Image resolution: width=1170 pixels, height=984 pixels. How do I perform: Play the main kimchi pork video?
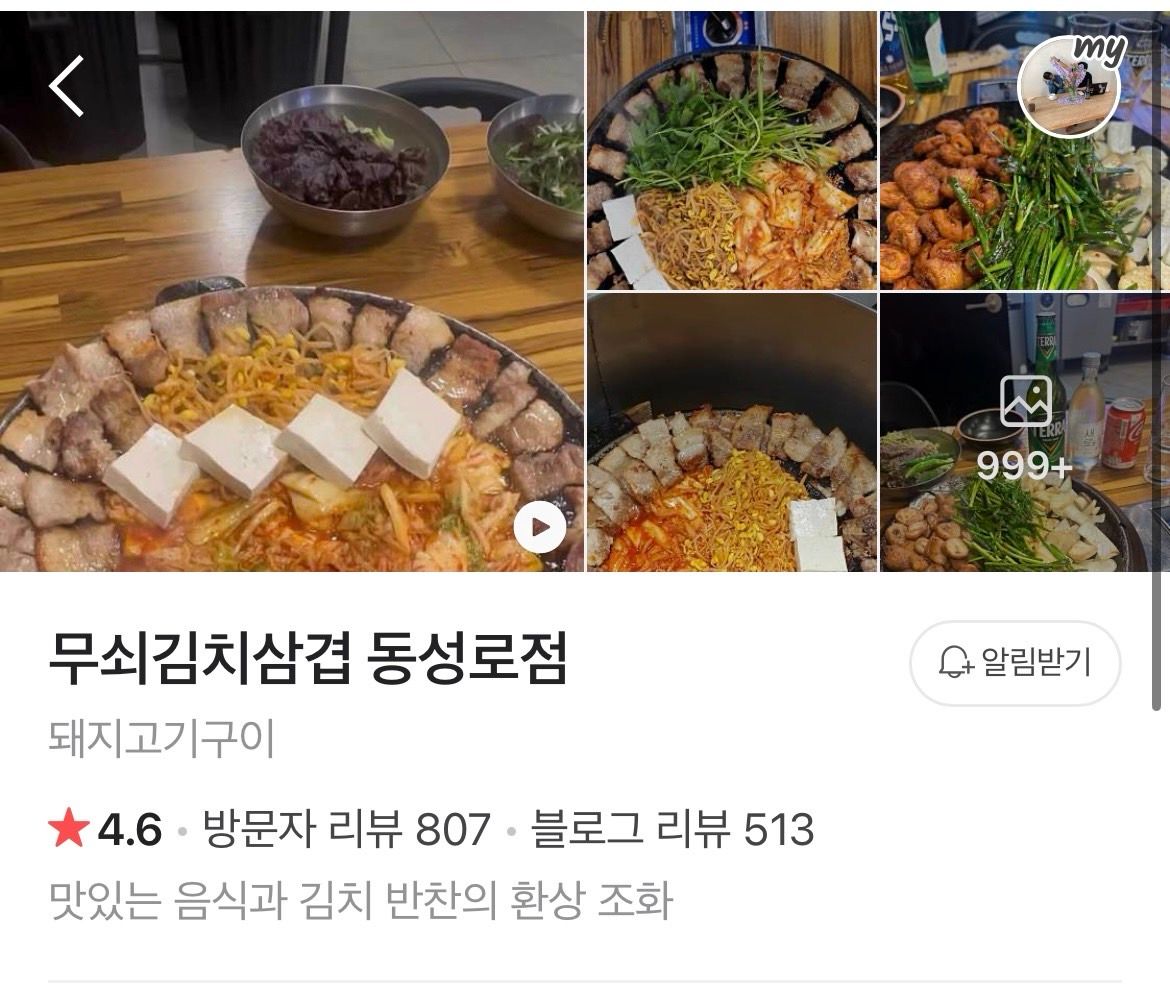click(540, 527)
